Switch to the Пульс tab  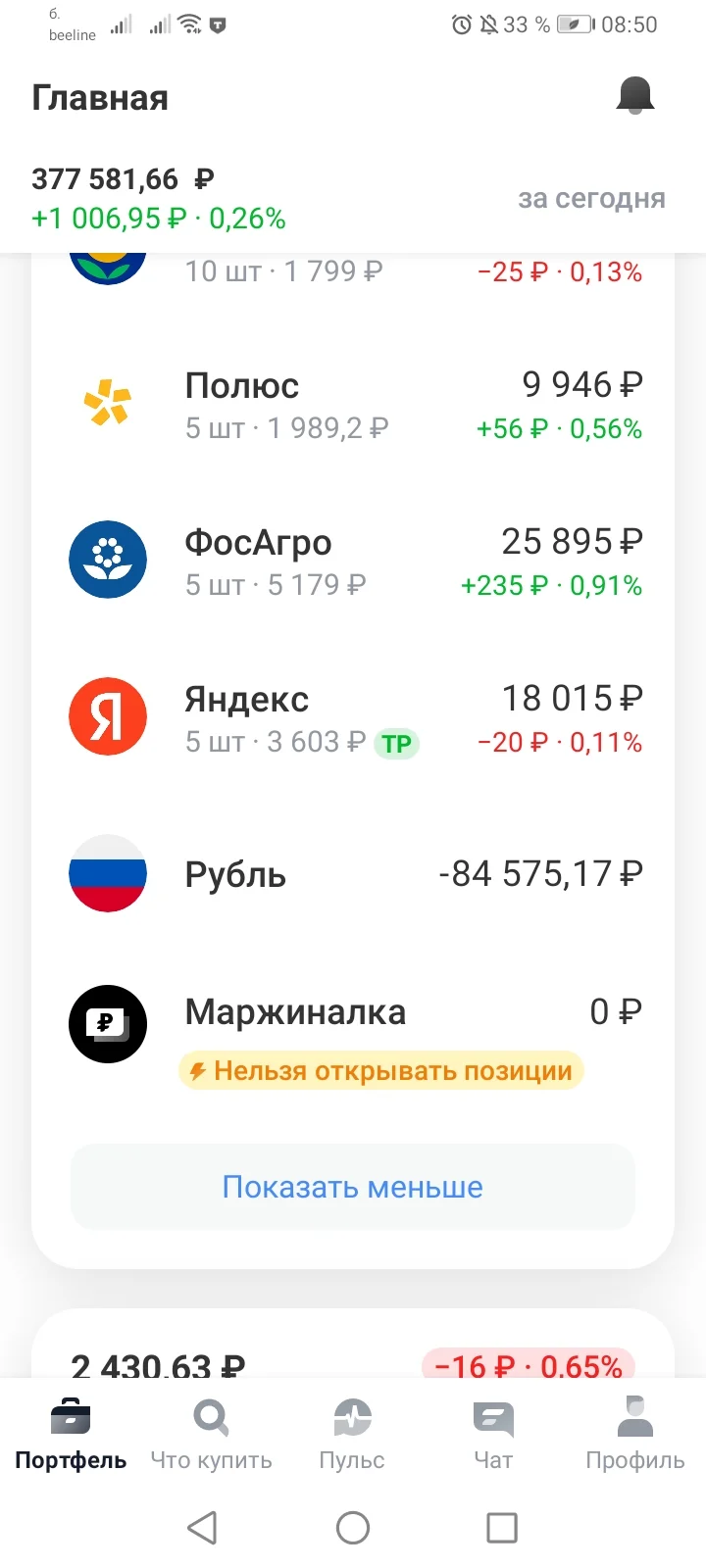[x=352, y=1434]
